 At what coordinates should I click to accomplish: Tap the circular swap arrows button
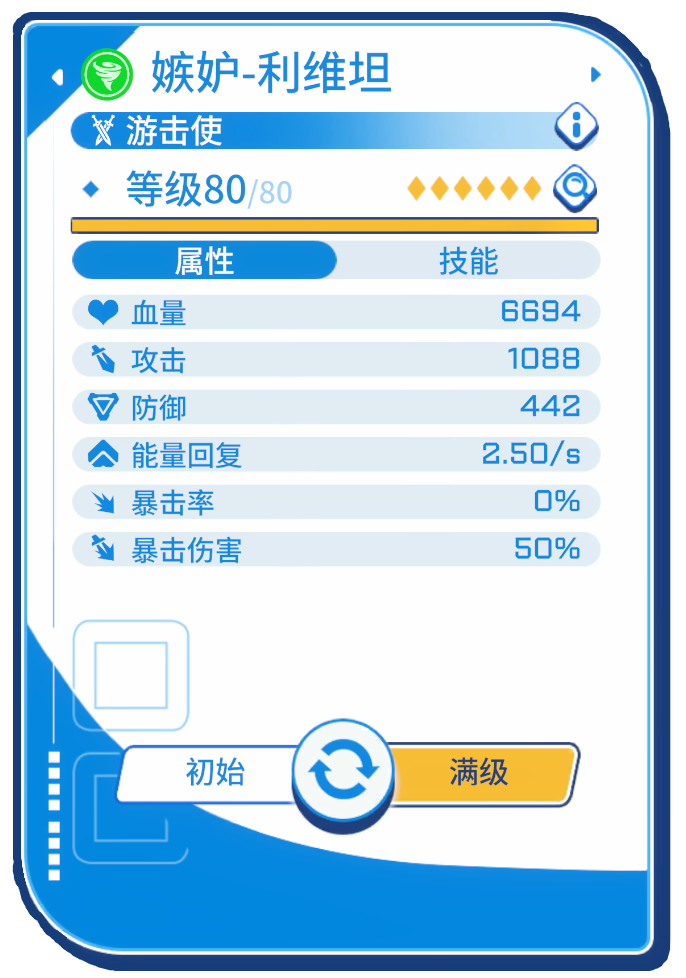343,771
